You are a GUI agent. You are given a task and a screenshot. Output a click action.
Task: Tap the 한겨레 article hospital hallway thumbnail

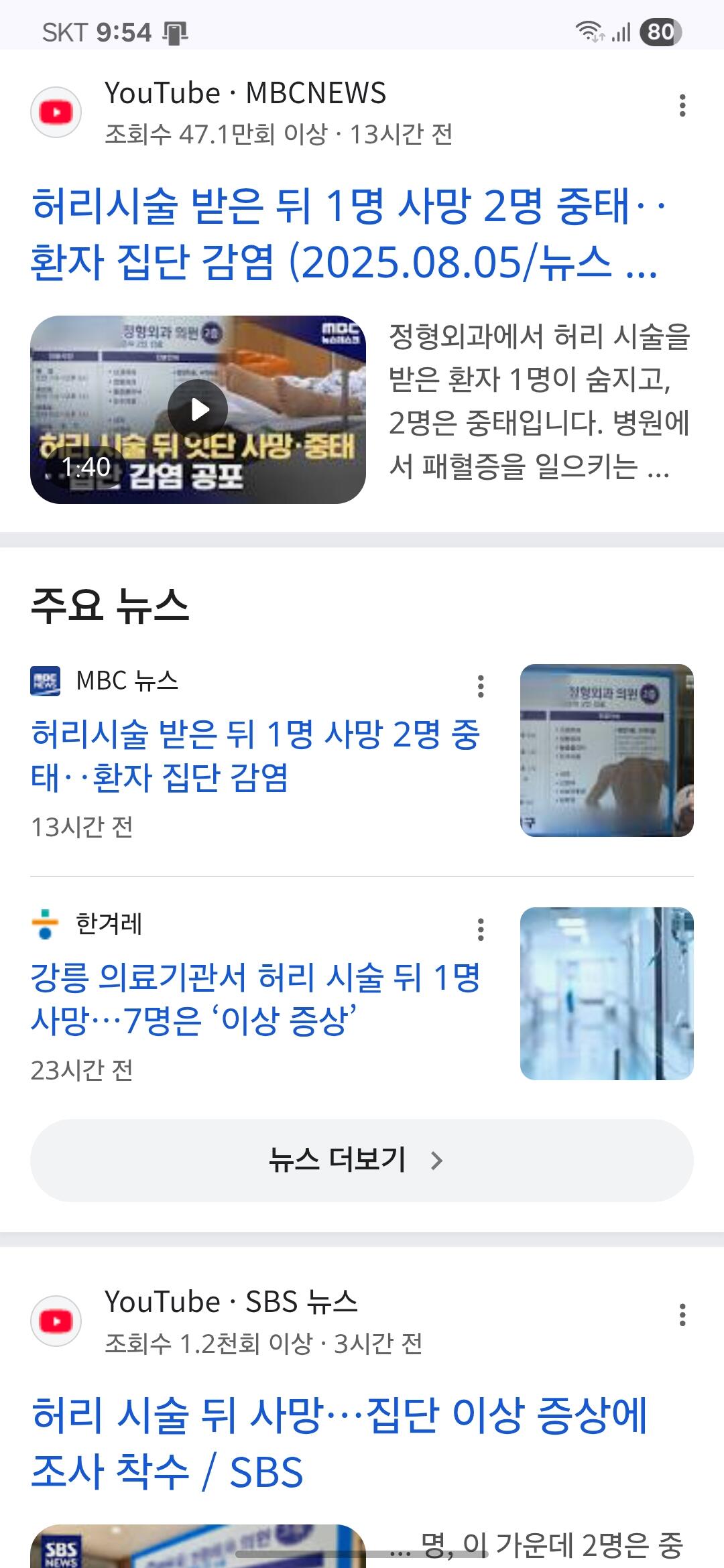pos(607,993)
